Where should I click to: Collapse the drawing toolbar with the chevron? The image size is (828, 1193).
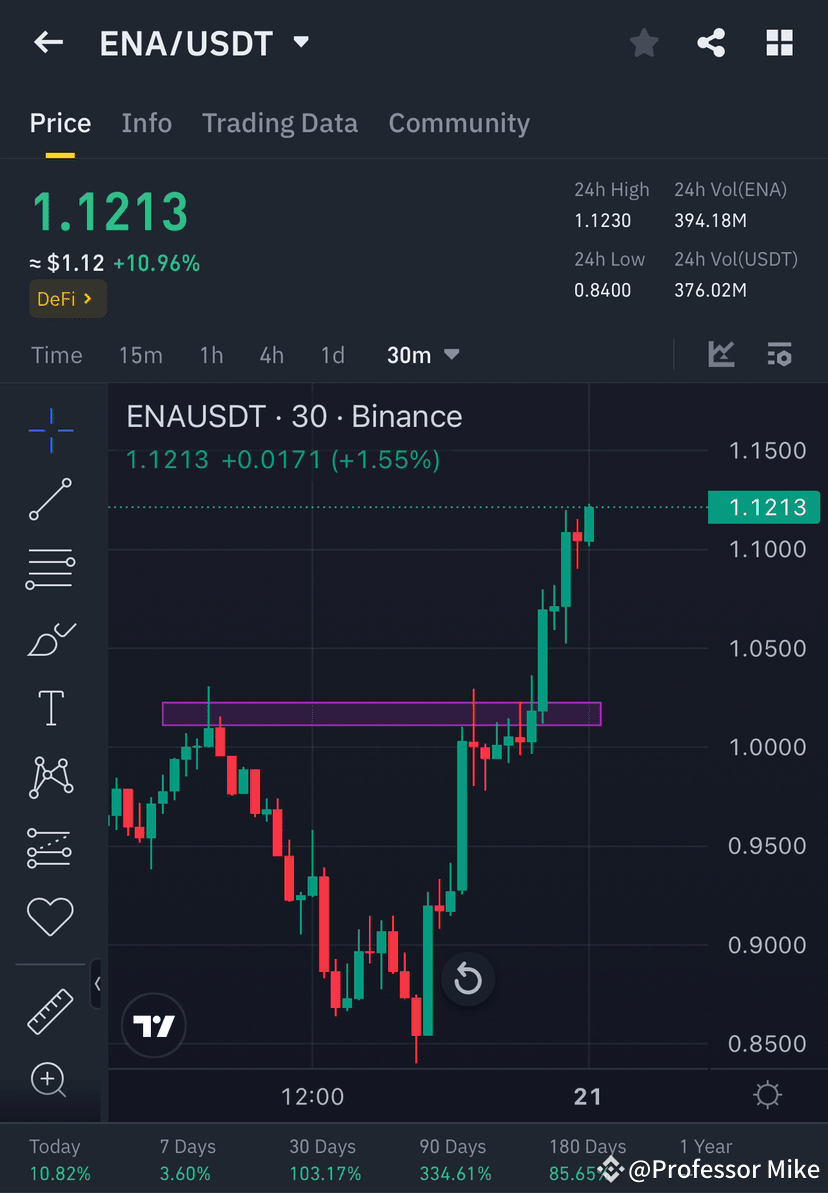(x=97, y=984)
